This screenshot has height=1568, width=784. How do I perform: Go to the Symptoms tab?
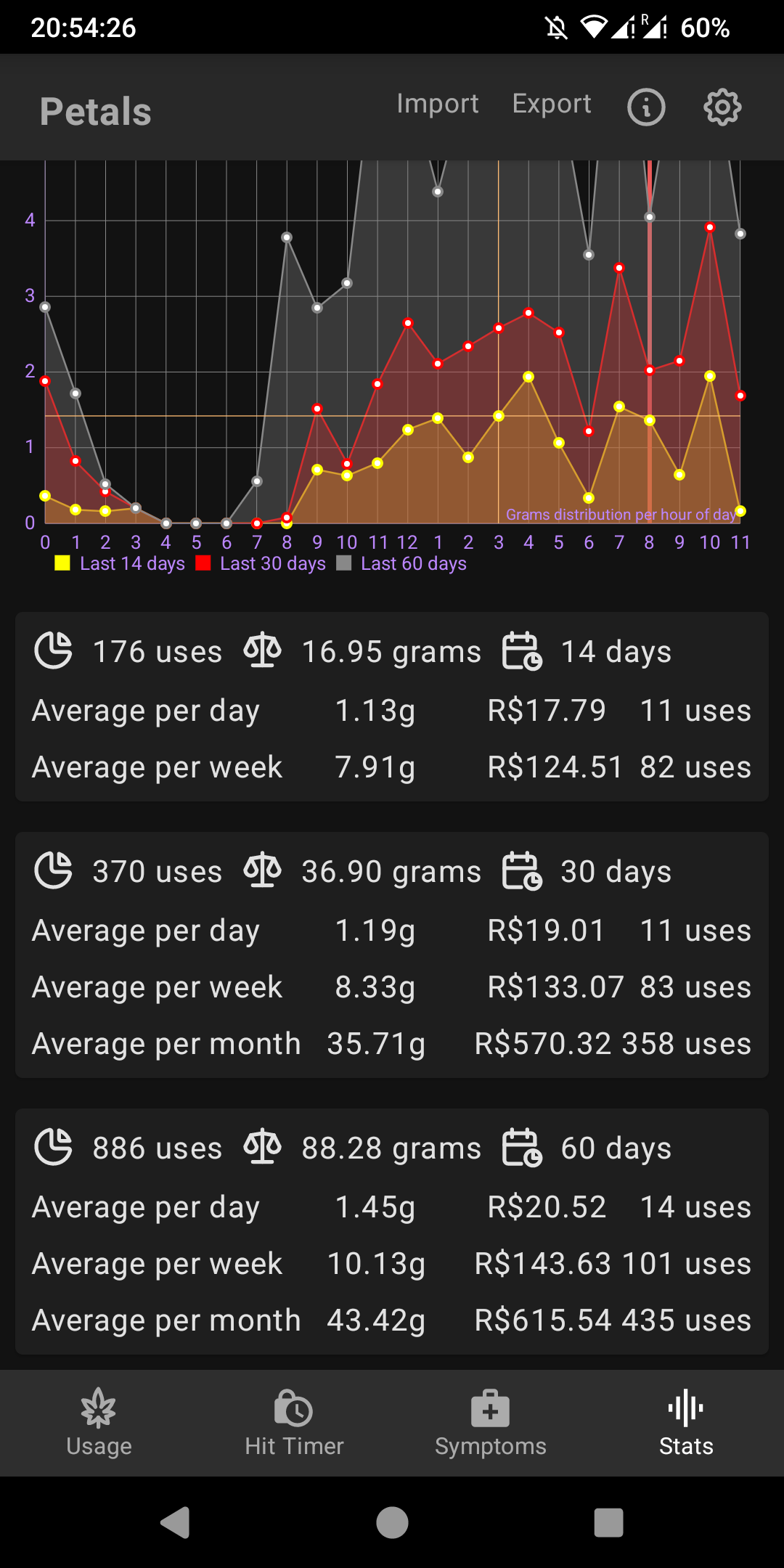point(490,1423)
